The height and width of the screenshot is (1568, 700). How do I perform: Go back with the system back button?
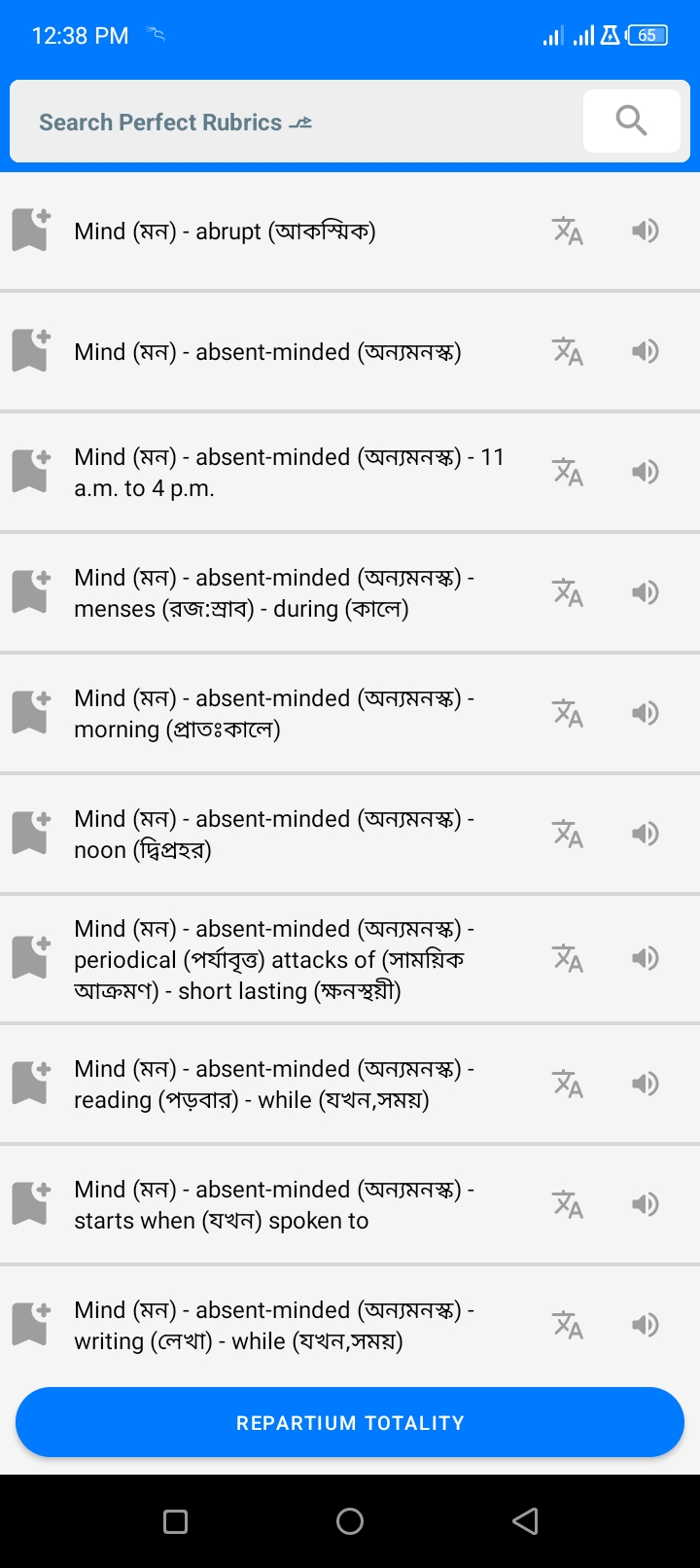coord(525,1521)
